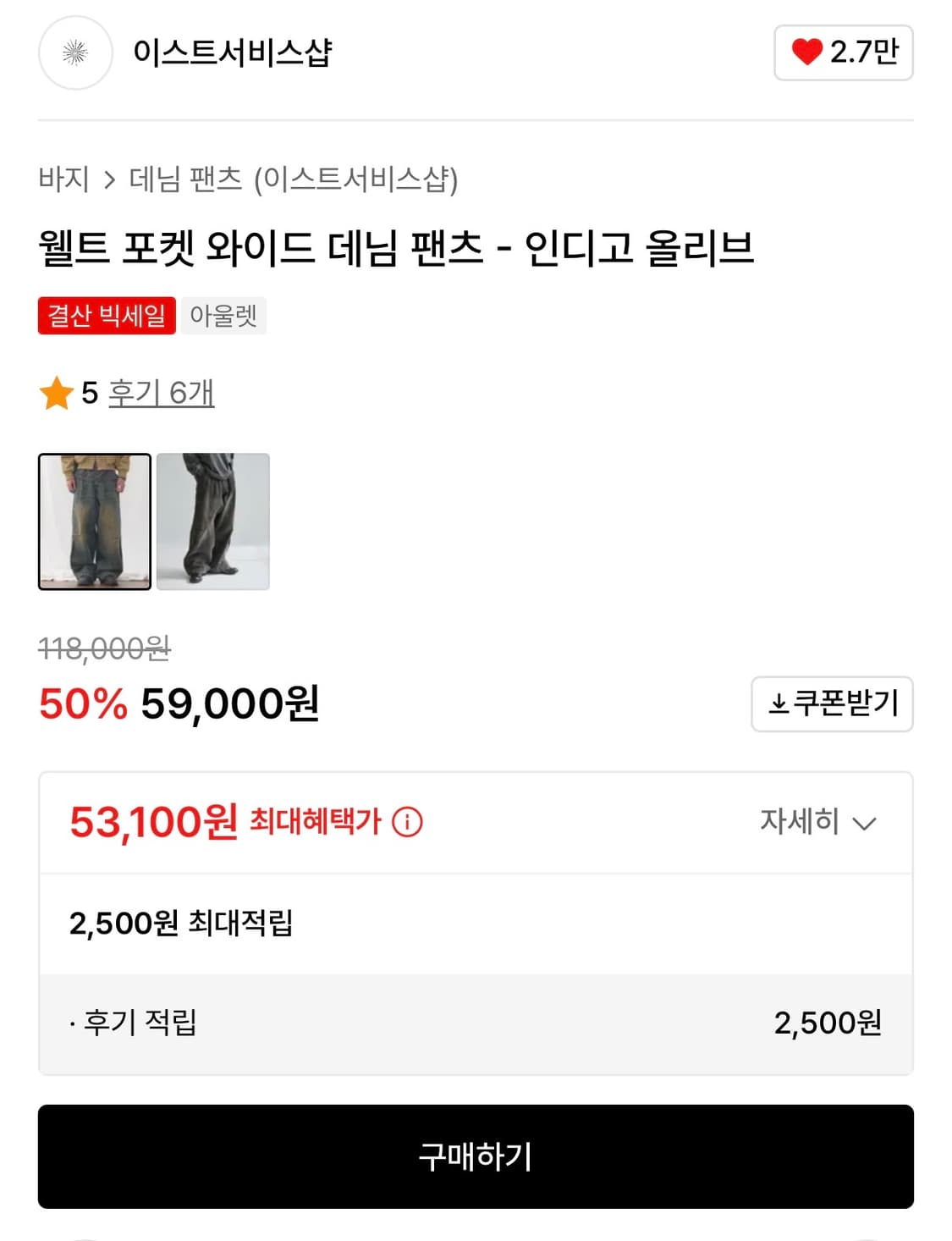Click the red heart icon in the header
This screenshot has height=1241, width=952.
(x=806, y=52)
